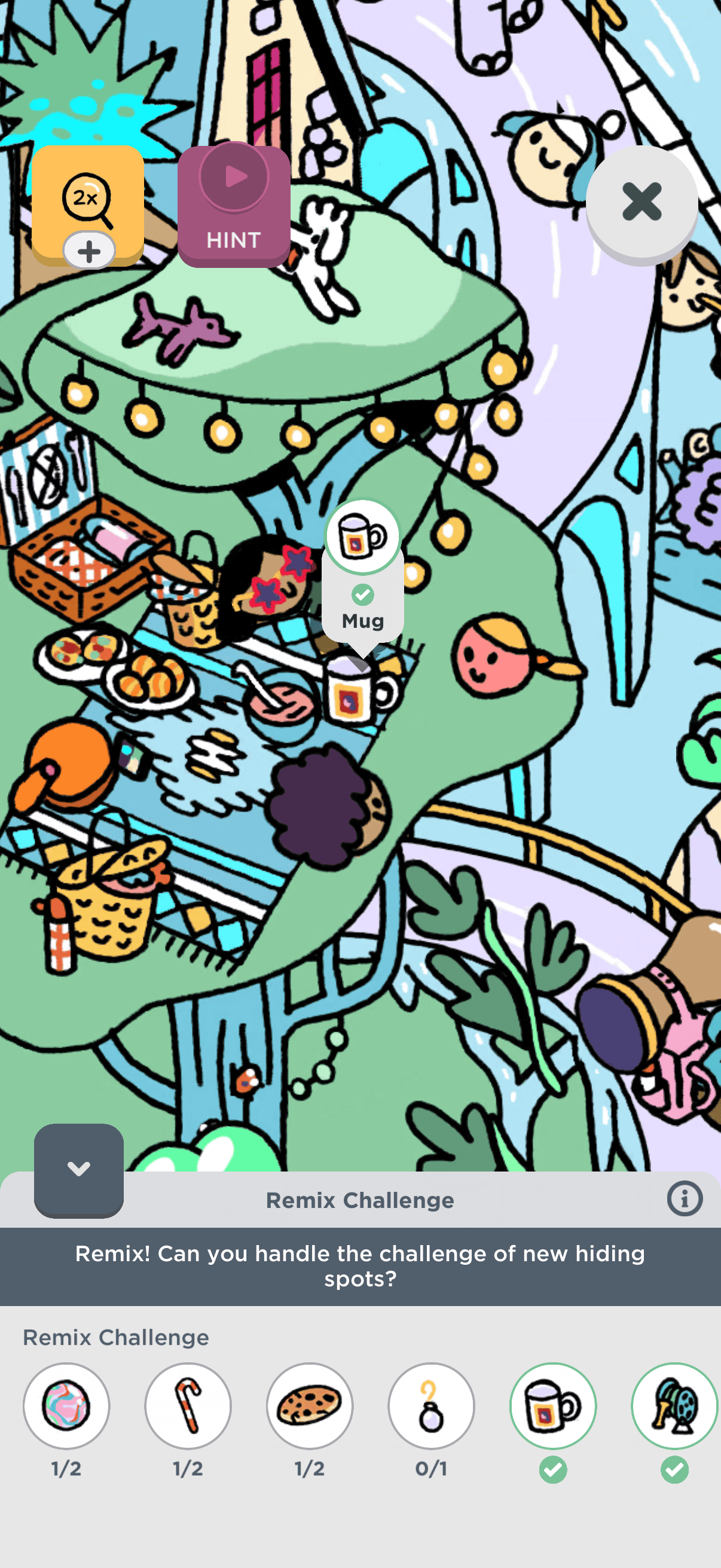Select the marble ball item
Image resolution: width=721 pixels, height=1568 pixels.
(66, 1405)
